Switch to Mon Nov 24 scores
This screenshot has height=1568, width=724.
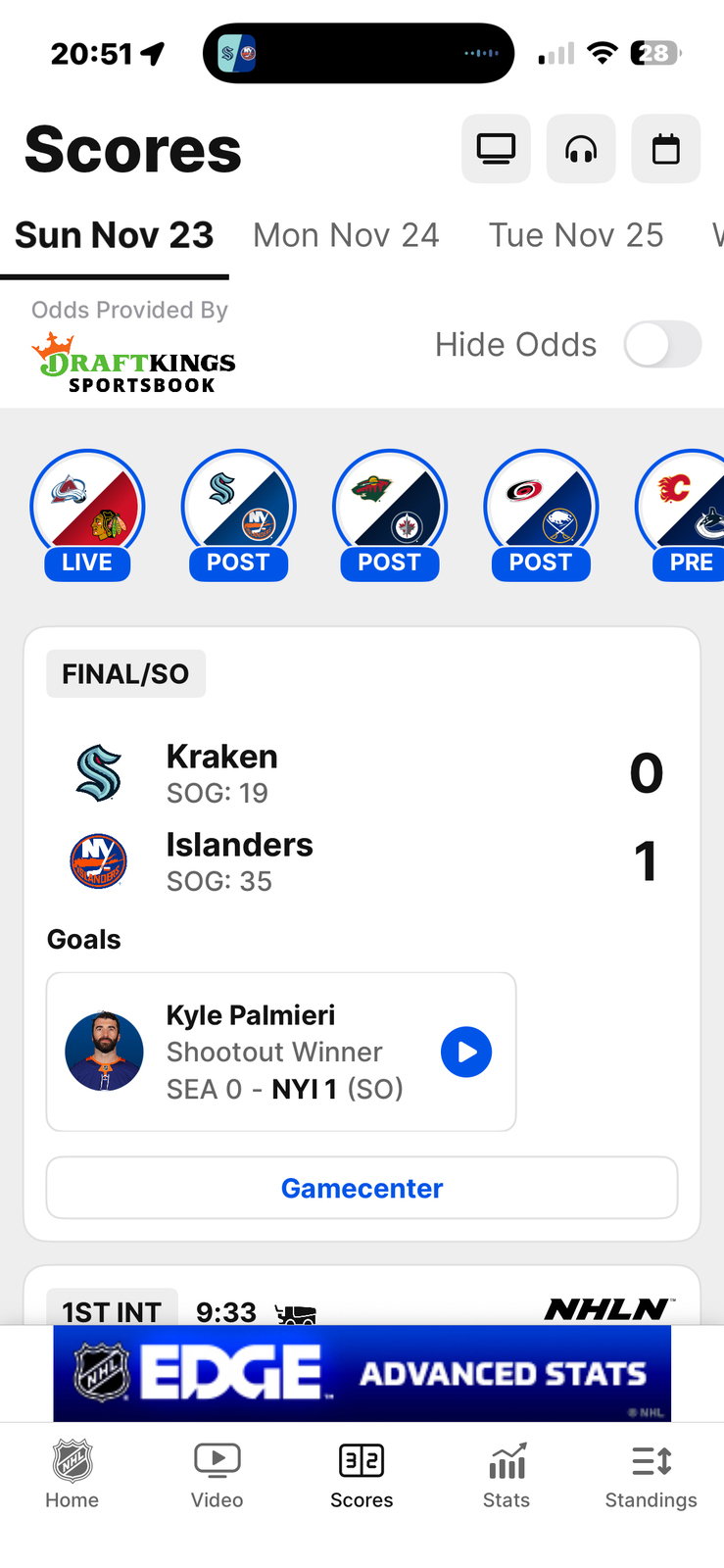pyautogui.click(x=346, y=235)
